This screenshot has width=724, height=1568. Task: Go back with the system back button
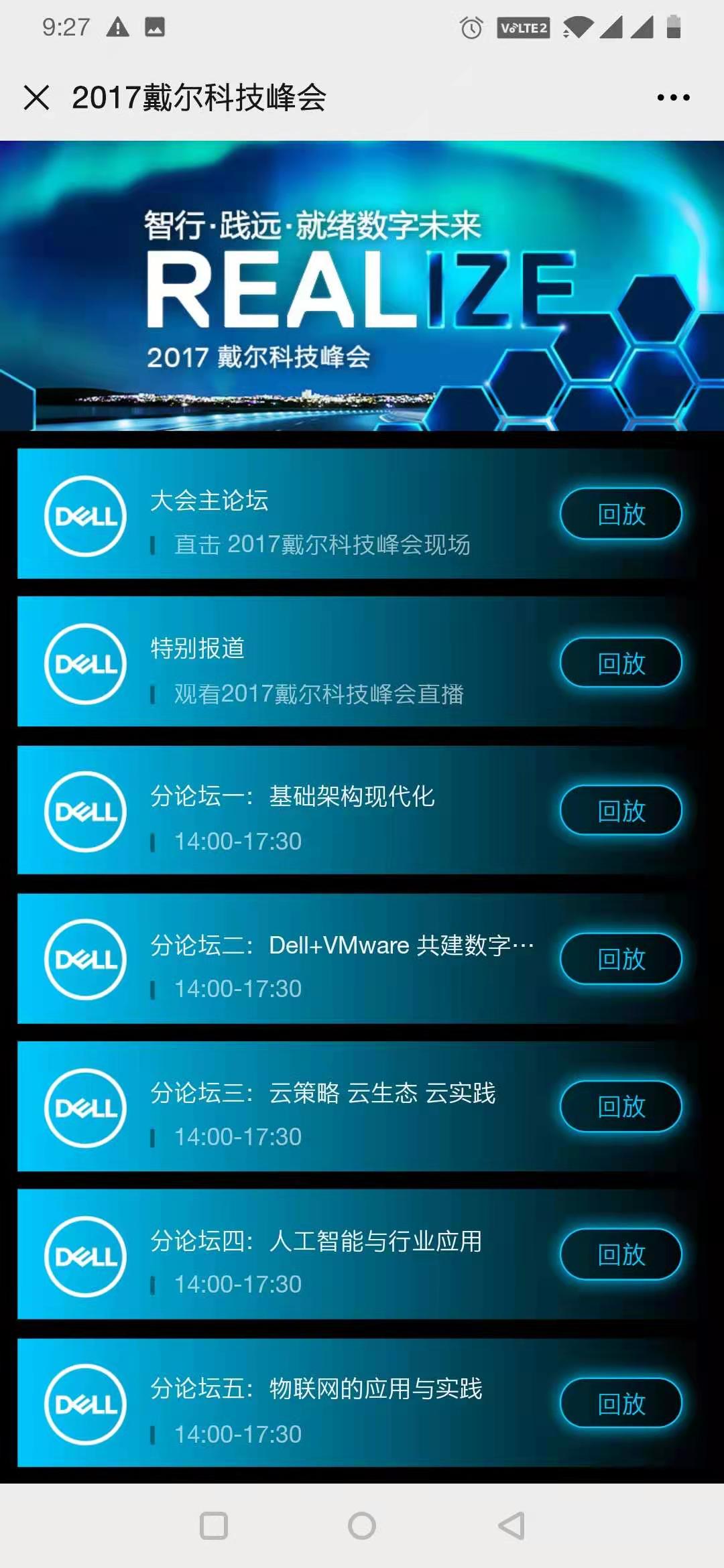tap(511, 1526)
